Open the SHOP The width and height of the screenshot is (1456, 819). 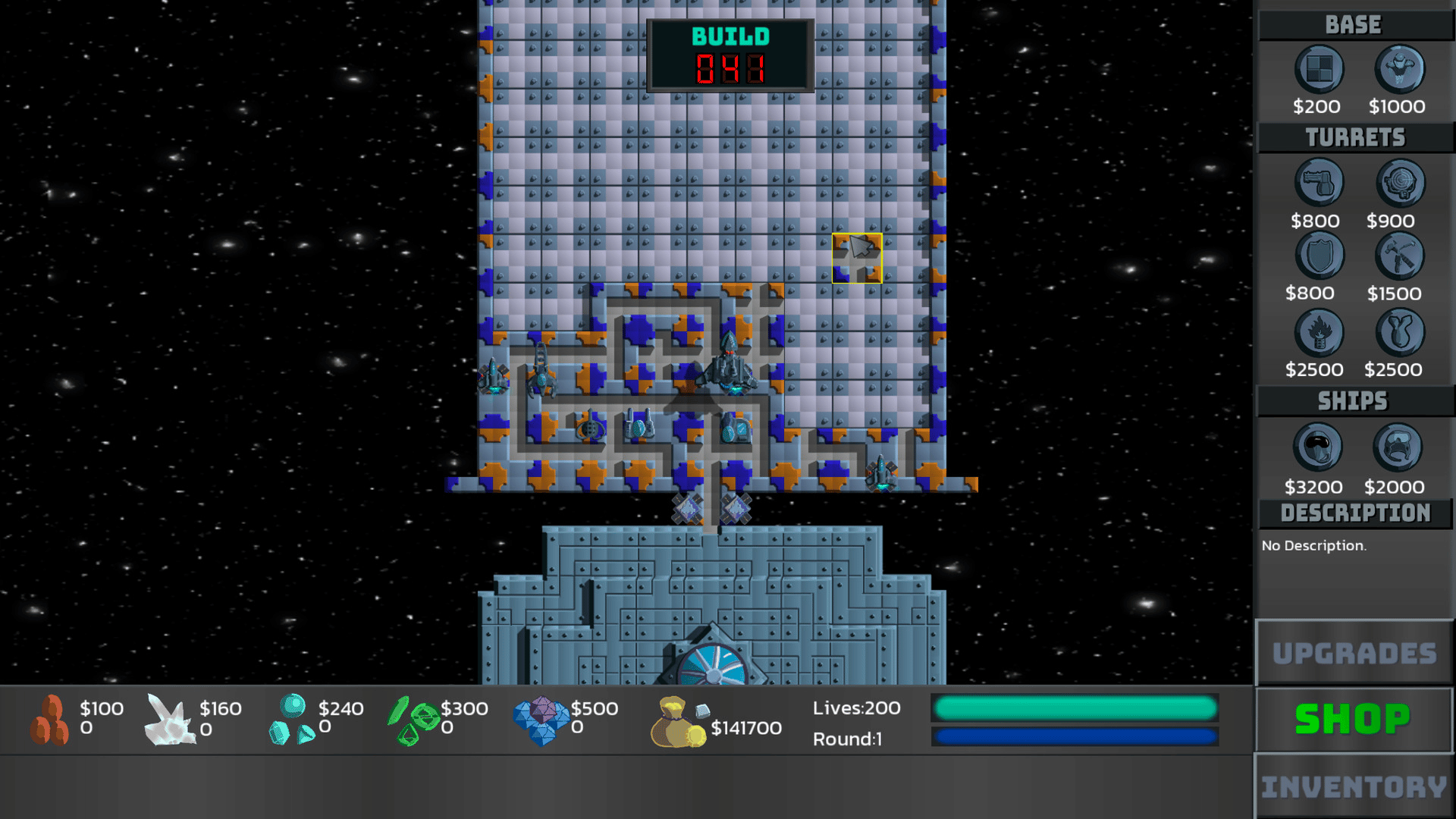pos(1354,719)
